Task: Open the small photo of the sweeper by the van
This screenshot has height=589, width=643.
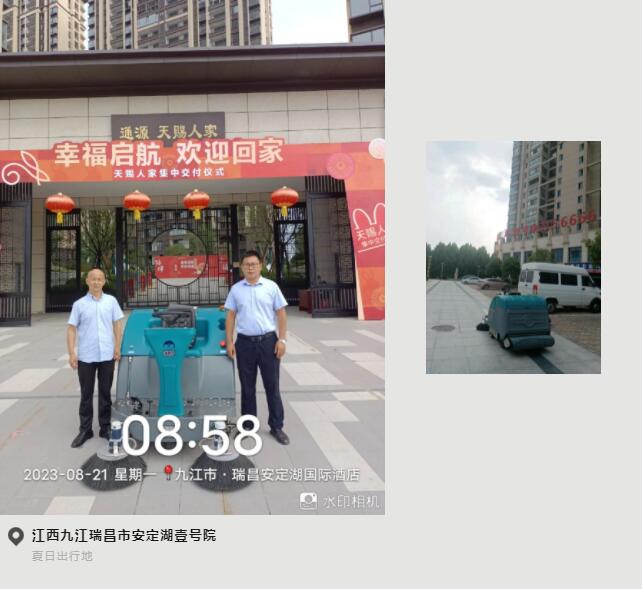Action: [x=513, y=257]
